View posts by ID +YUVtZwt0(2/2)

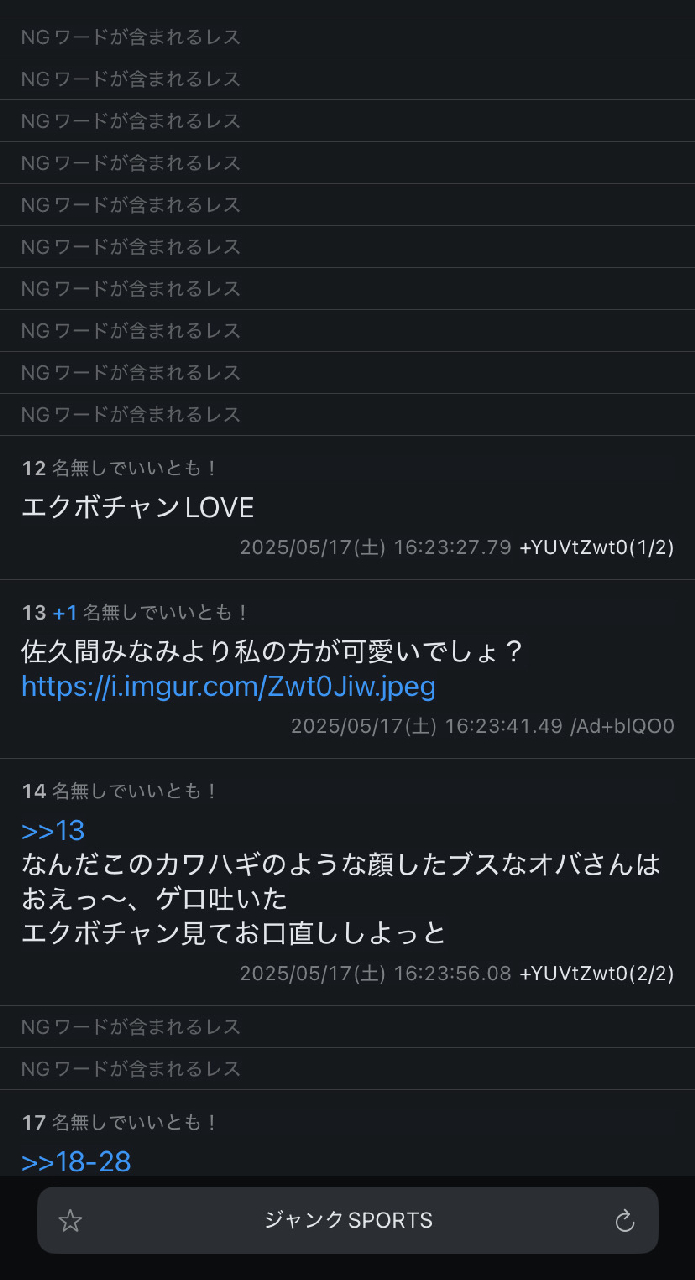(x=597, y=973)
